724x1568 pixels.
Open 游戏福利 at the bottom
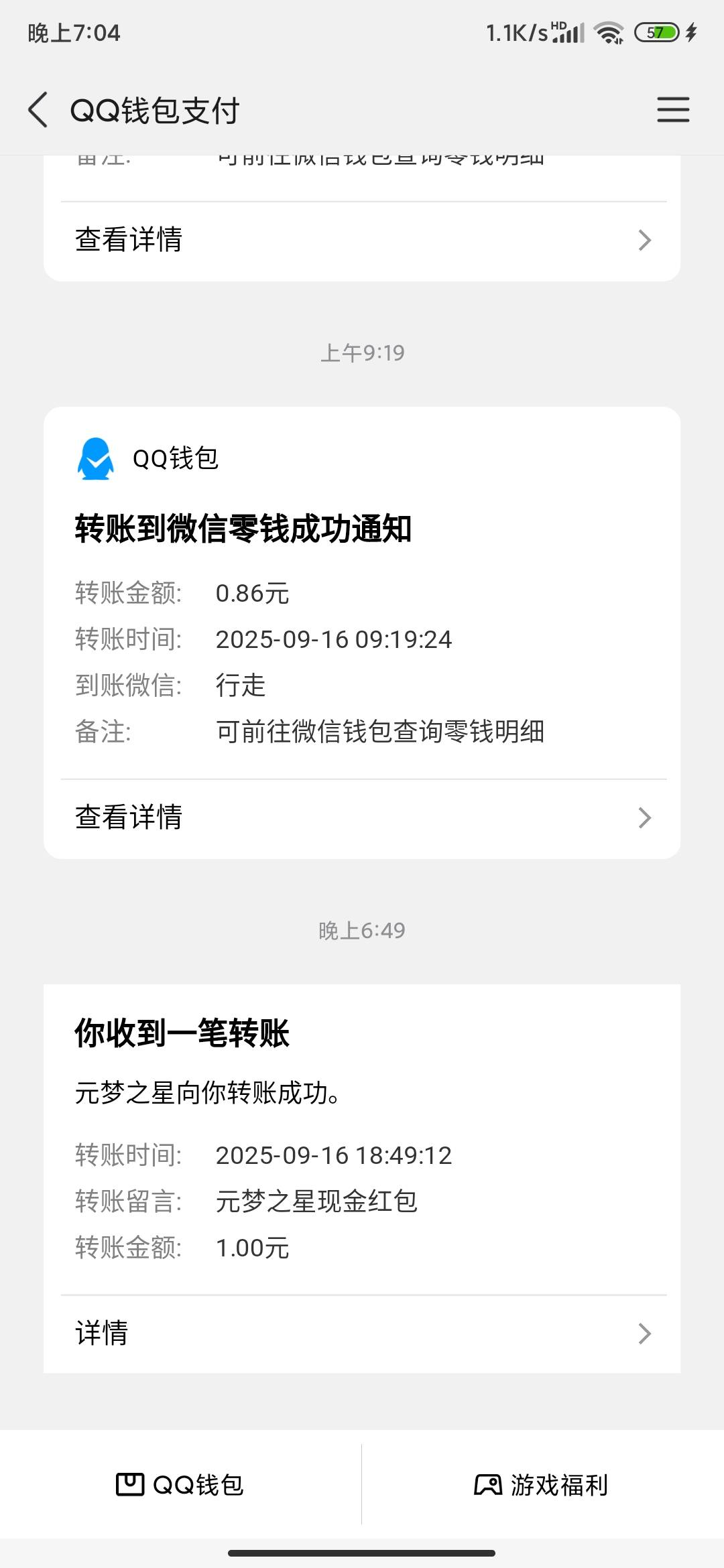[542, 1485]
